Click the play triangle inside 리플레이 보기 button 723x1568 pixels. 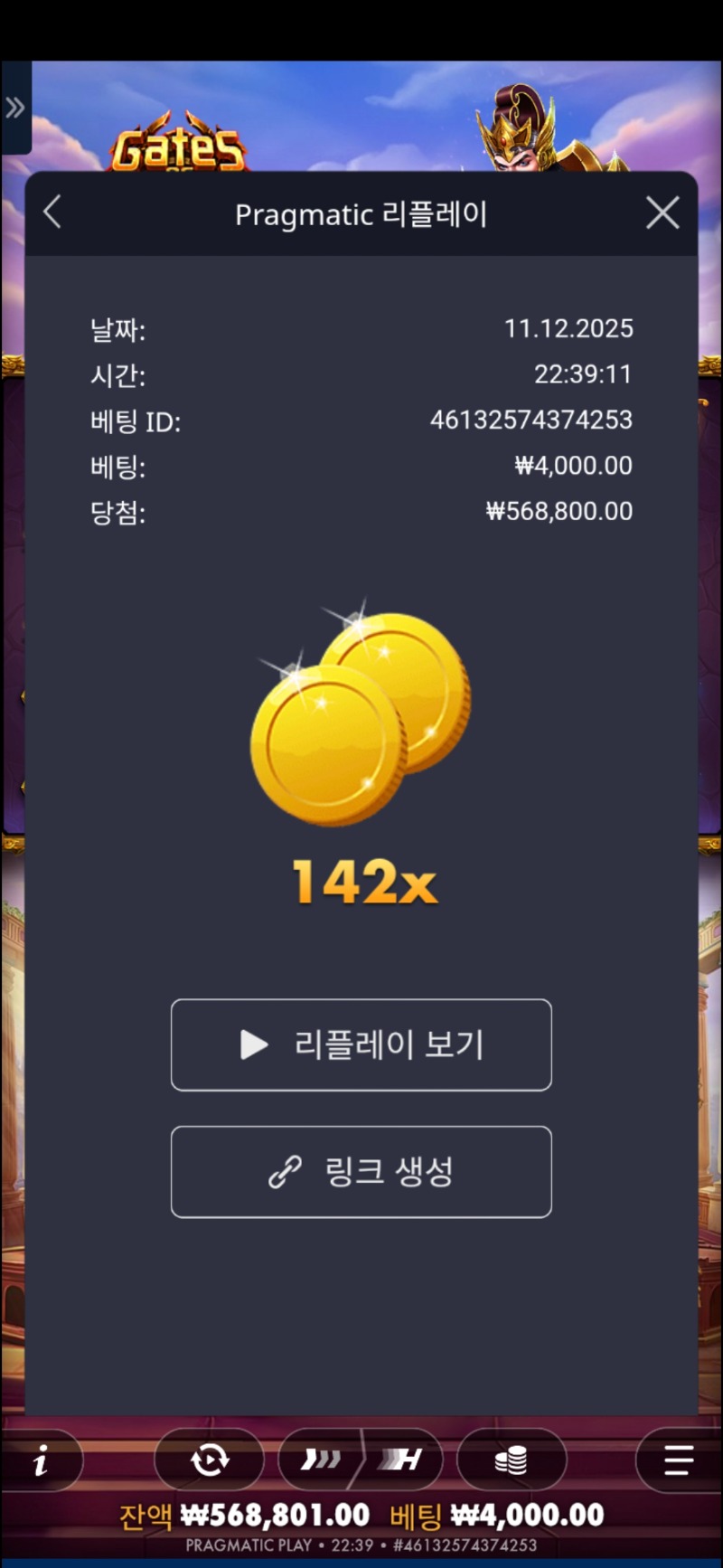click(253, 1045)
